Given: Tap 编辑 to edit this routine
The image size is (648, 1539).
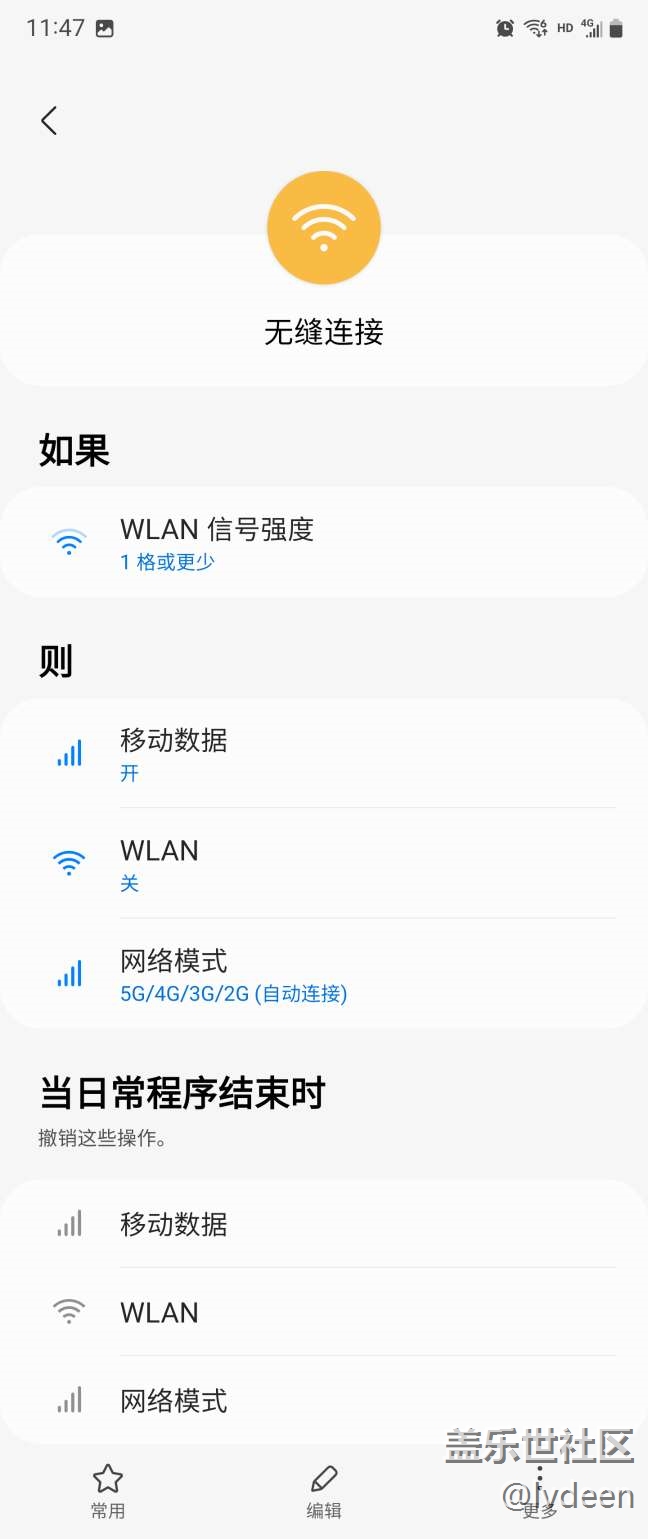Looking at the screenshot, I should click(323, 1490).
